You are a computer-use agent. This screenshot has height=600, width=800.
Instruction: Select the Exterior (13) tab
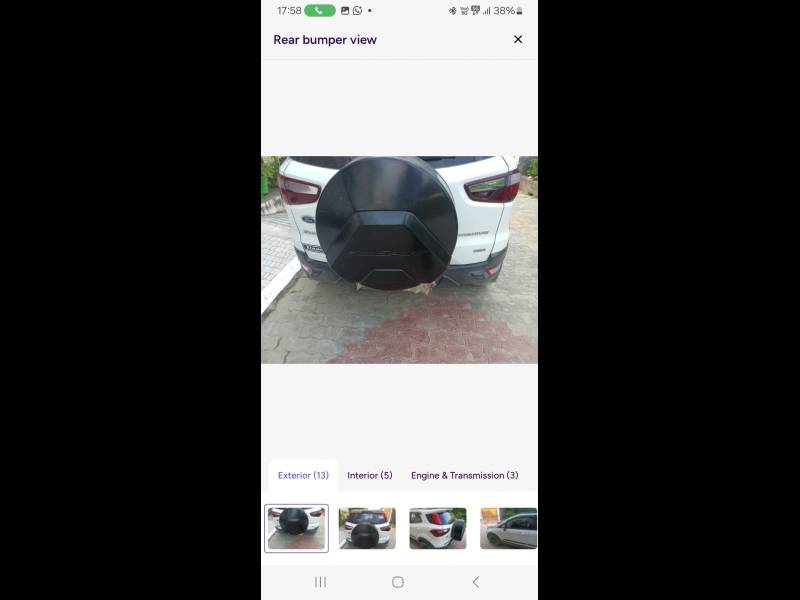tap(303, 476)
